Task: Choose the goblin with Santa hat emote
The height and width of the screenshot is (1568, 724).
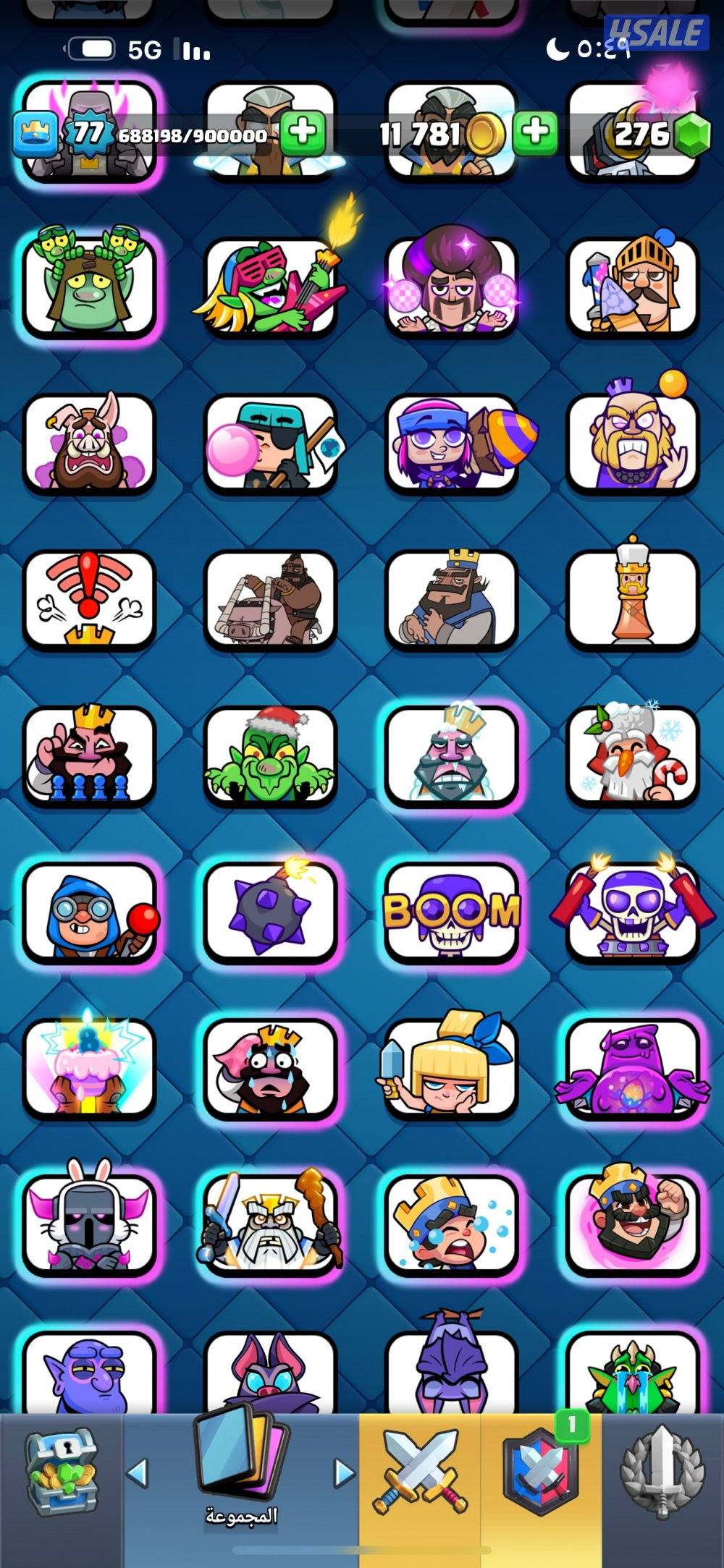Action: click(270, 756)
